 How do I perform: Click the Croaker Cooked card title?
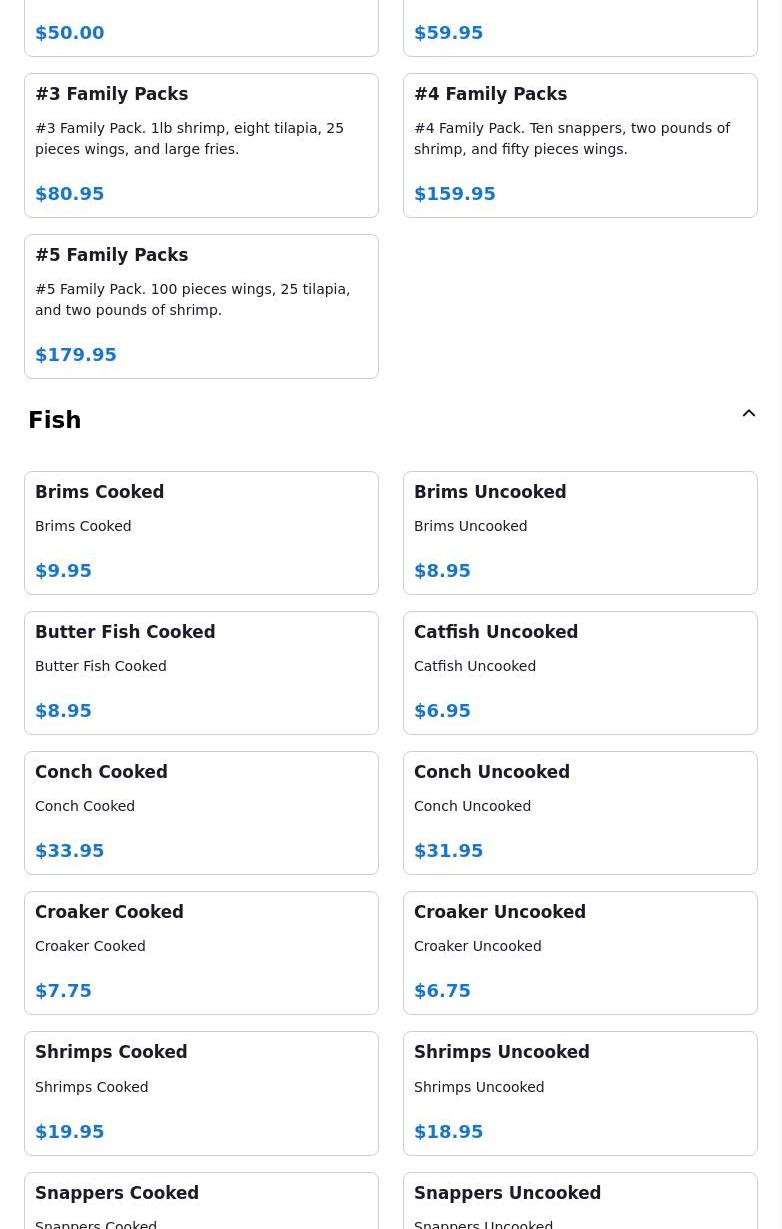109,912
